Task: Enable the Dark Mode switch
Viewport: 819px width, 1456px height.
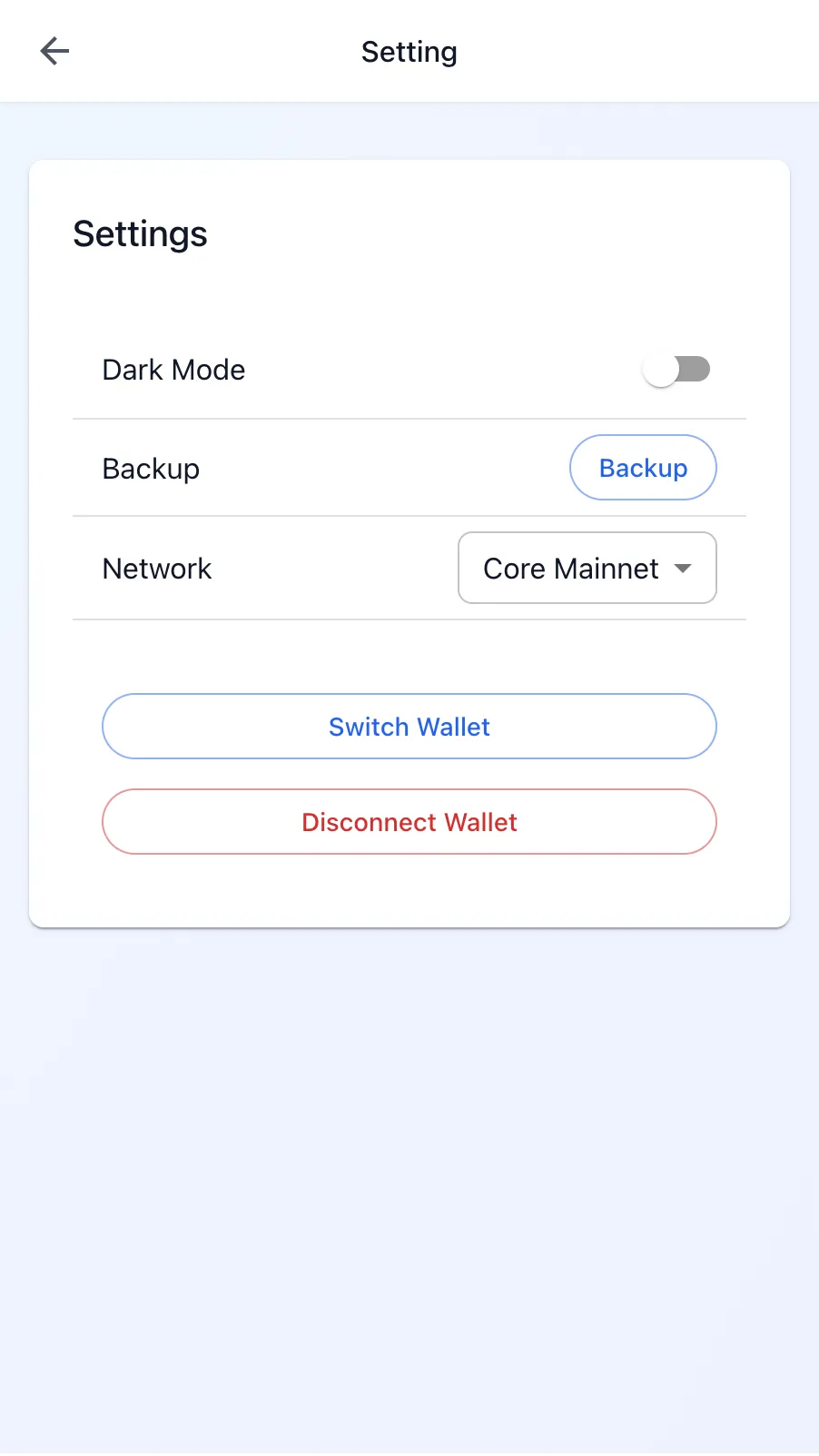Action: (676, 370)
